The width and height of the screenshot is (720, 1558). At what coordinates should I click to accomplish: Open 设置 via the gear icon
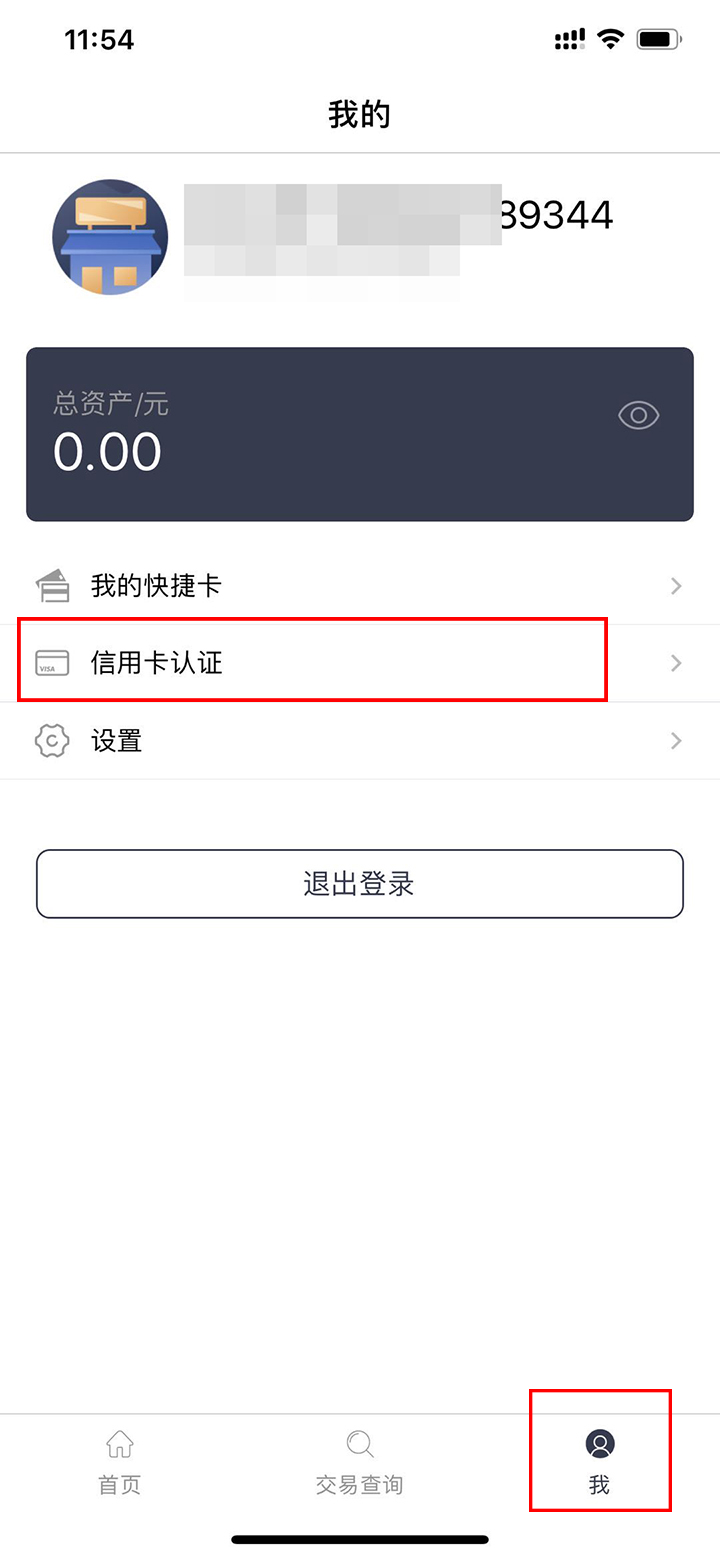click(x=52, y=740)
